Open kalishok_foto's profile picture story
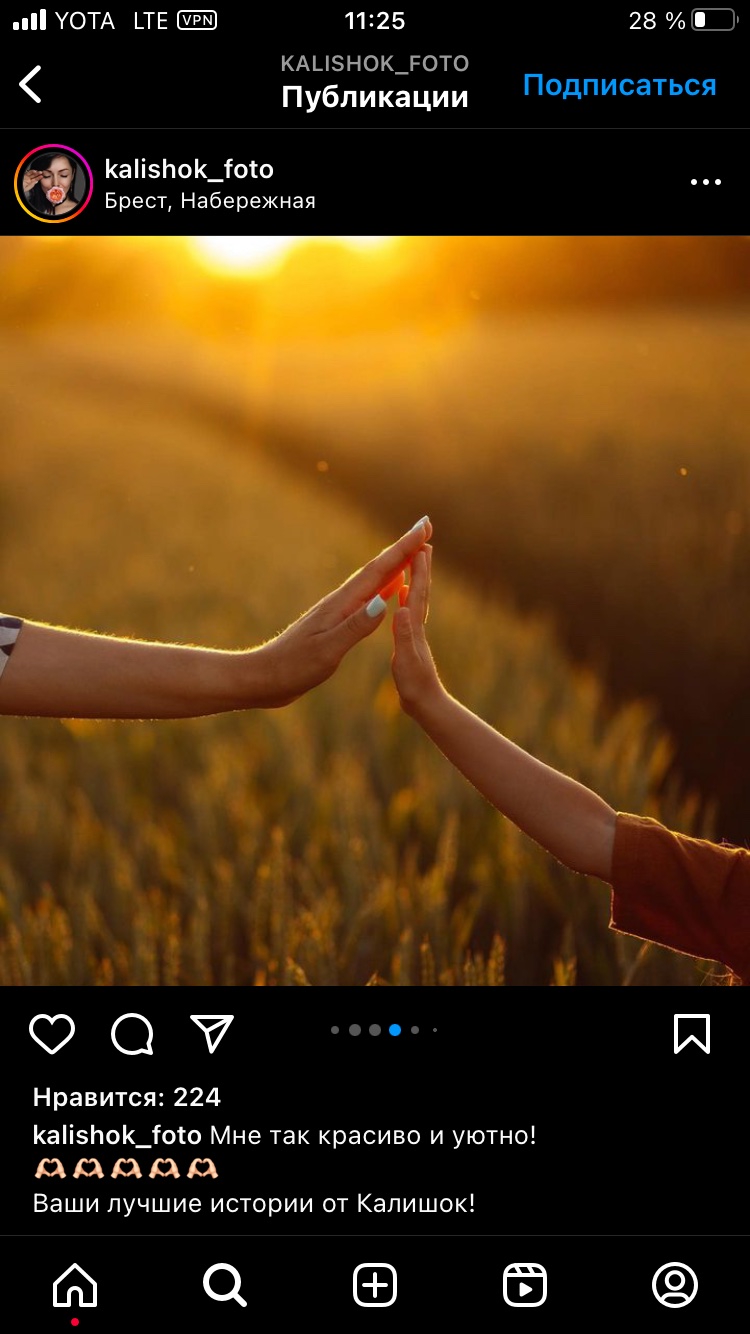The height and width of the screenshot is (1334, 750). coord(53,183)
